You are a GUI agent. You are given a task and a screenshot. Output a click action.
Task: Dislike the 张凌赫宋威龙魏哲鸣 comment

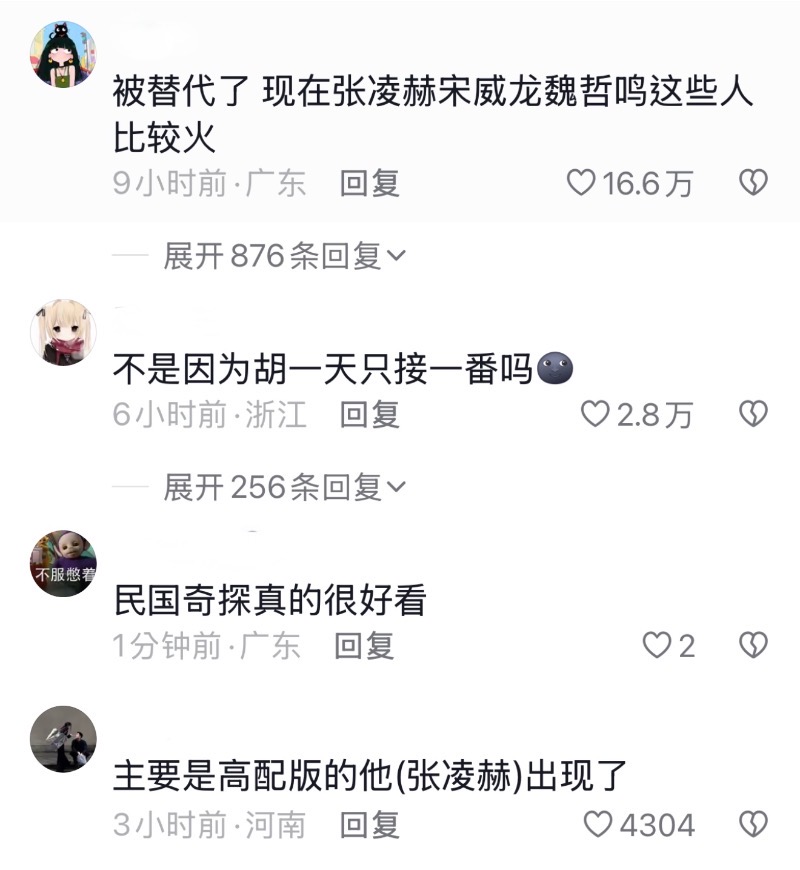click(x=753, y=183)
